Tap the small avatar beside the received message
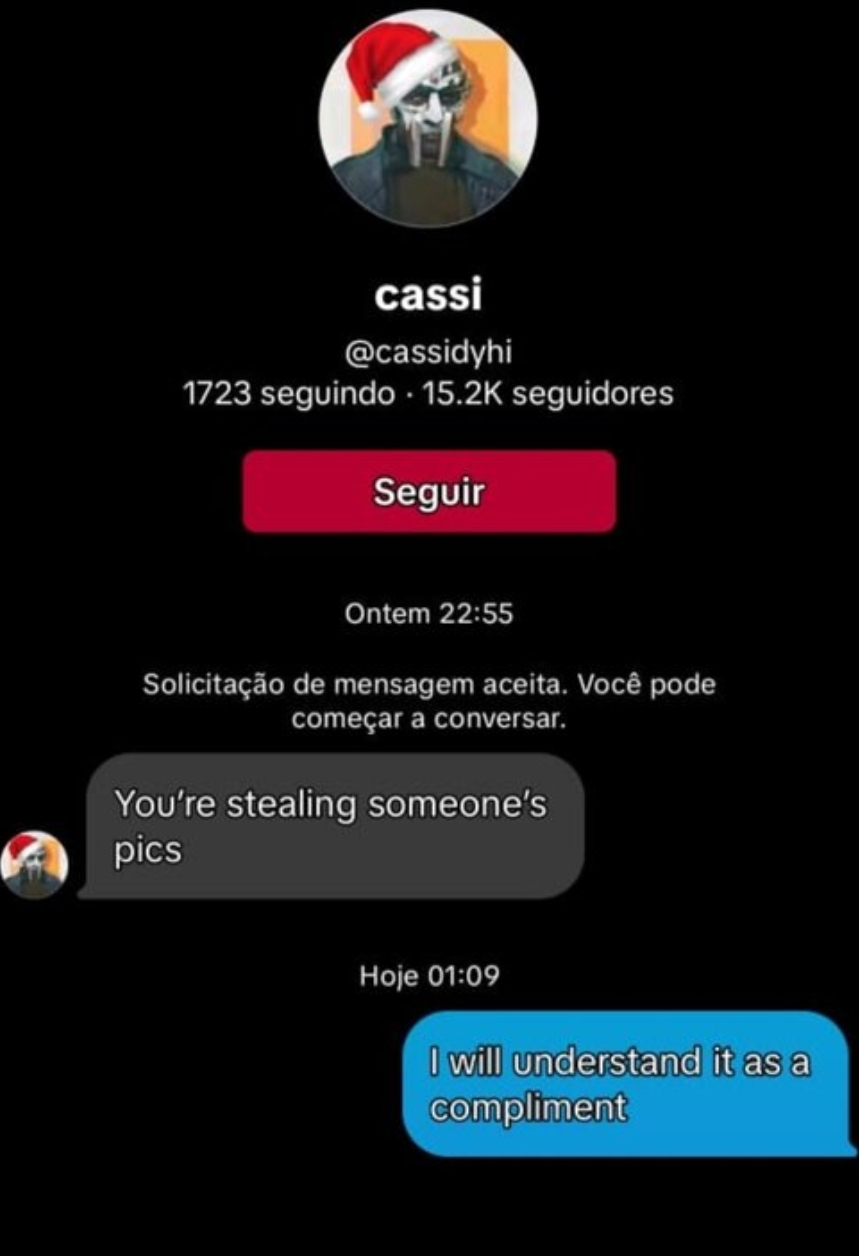The height and width of the screenshot is (1256, 859). coord(34,864)
